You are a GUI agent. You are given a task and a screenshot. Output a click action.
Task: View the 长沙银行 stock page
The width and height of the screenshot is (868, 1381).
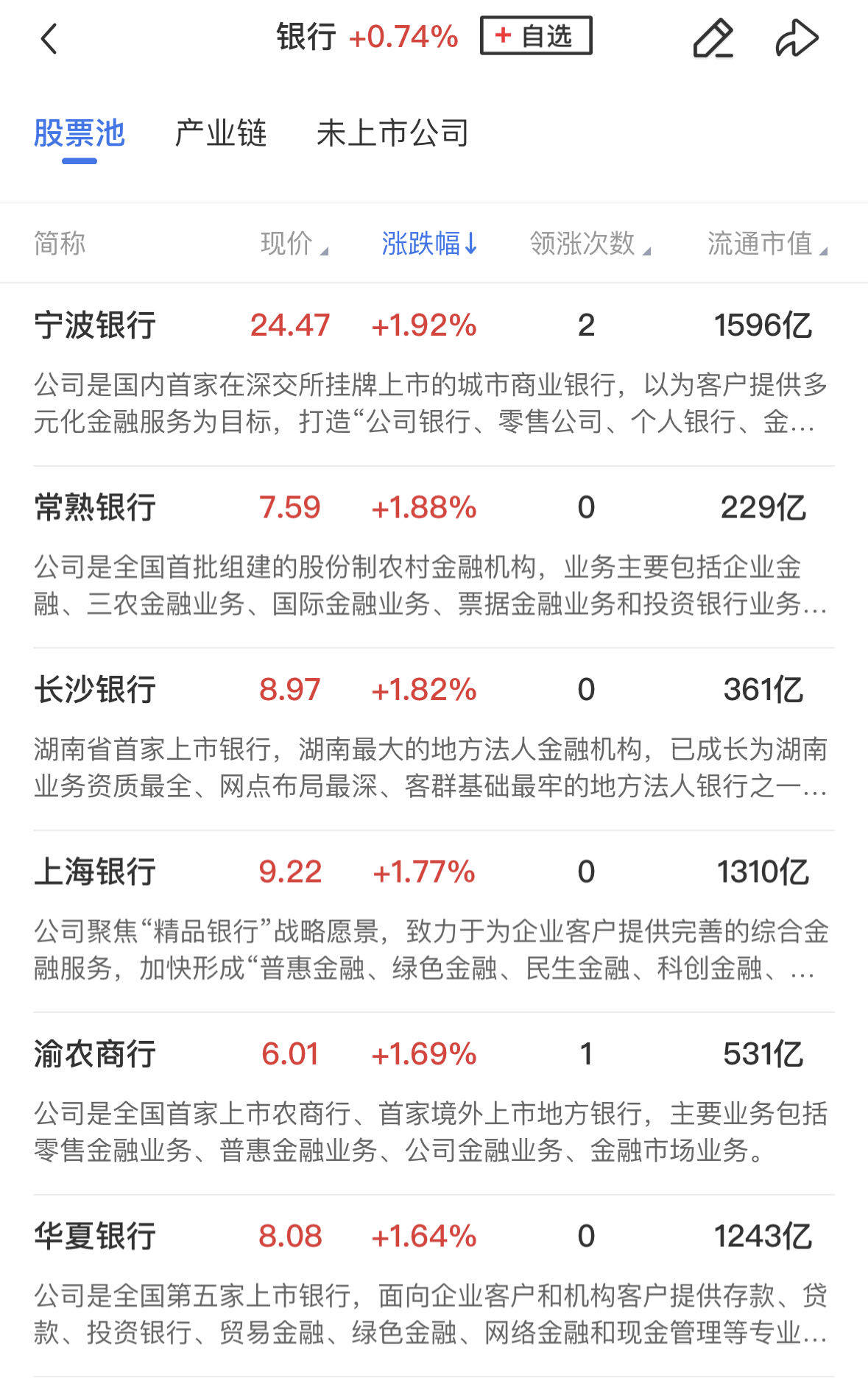coord(95,690)
